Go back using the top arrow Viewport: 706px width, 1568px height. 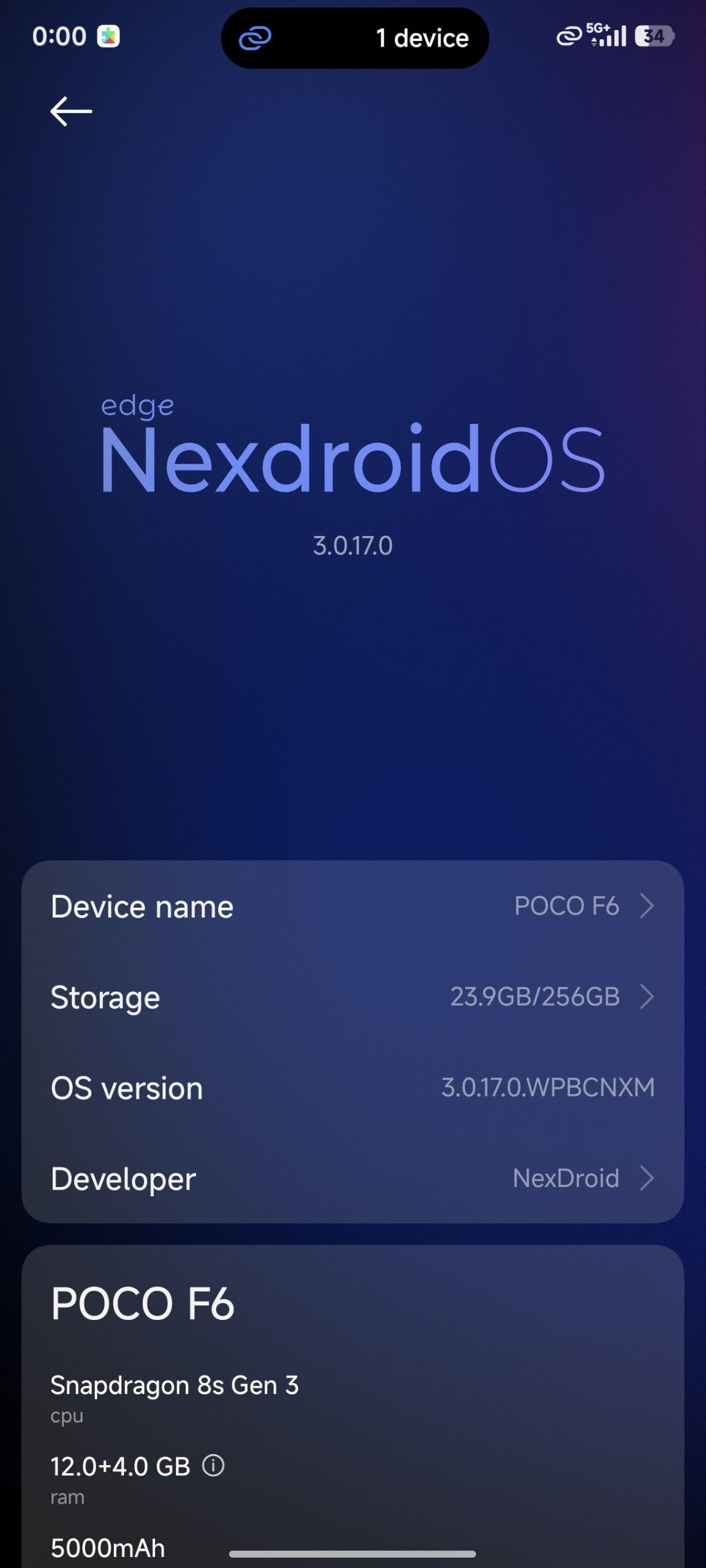coord(71,111)
